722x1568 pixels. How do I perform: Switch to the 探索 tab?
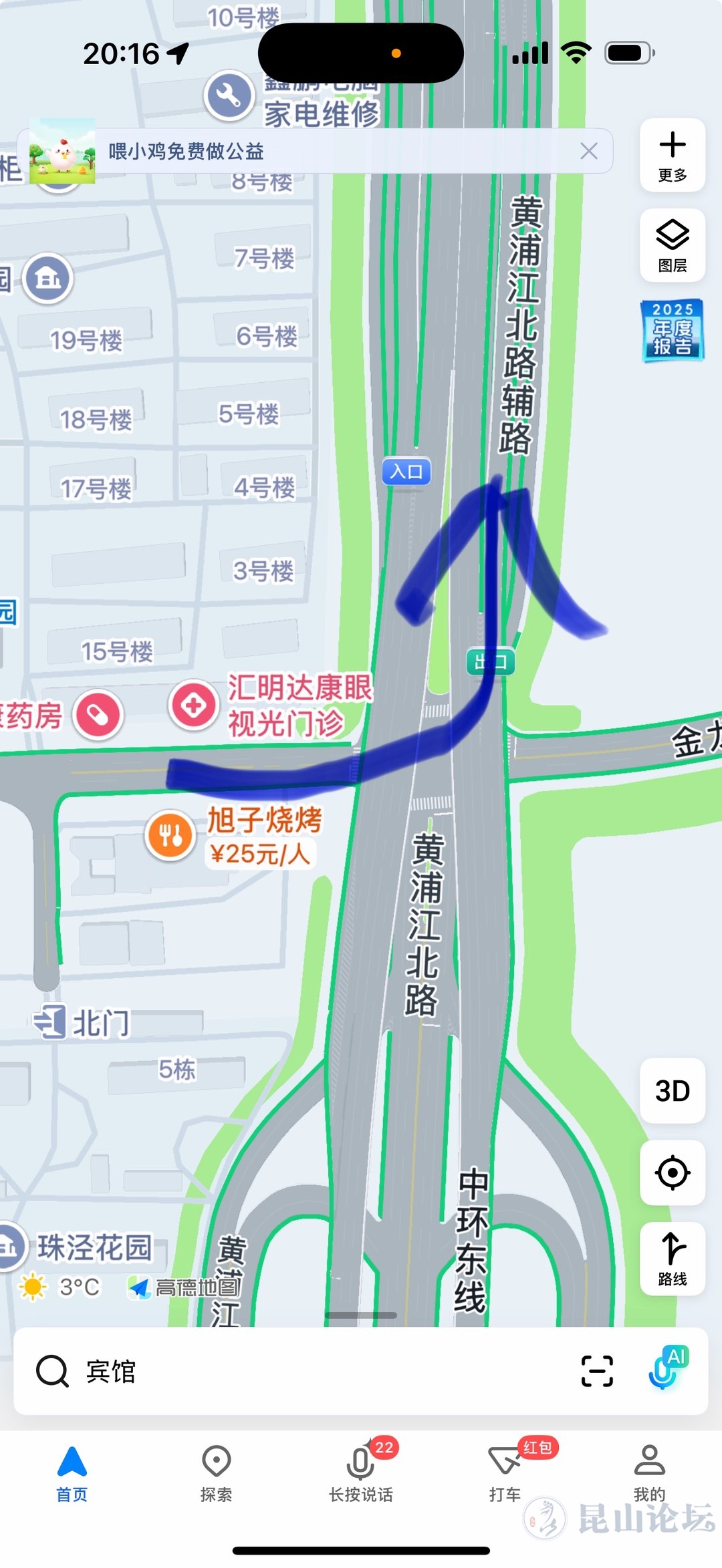coord(216,1473)
